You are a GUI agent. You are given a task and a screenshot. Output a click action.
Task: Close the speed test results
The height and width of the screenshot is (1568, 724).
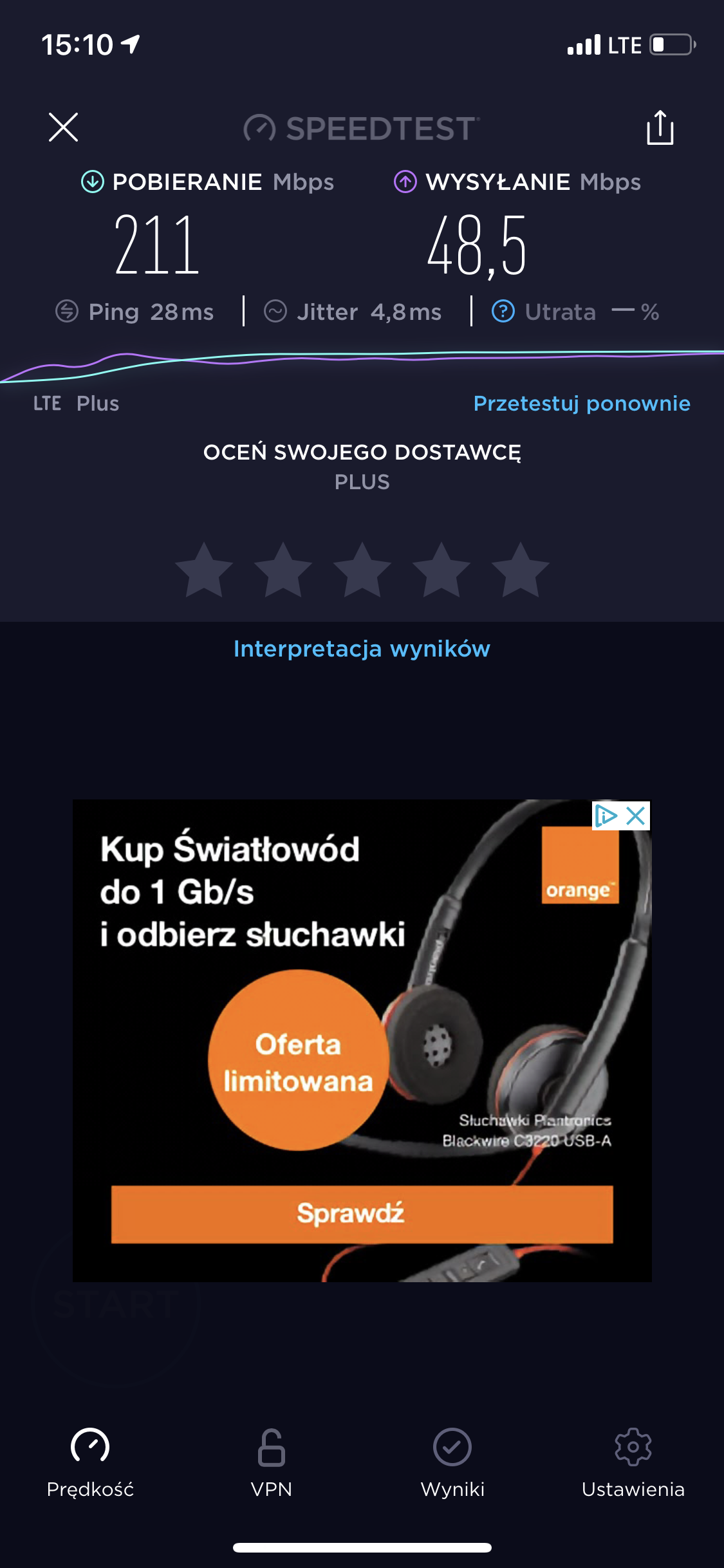click(x=63, y=127)
